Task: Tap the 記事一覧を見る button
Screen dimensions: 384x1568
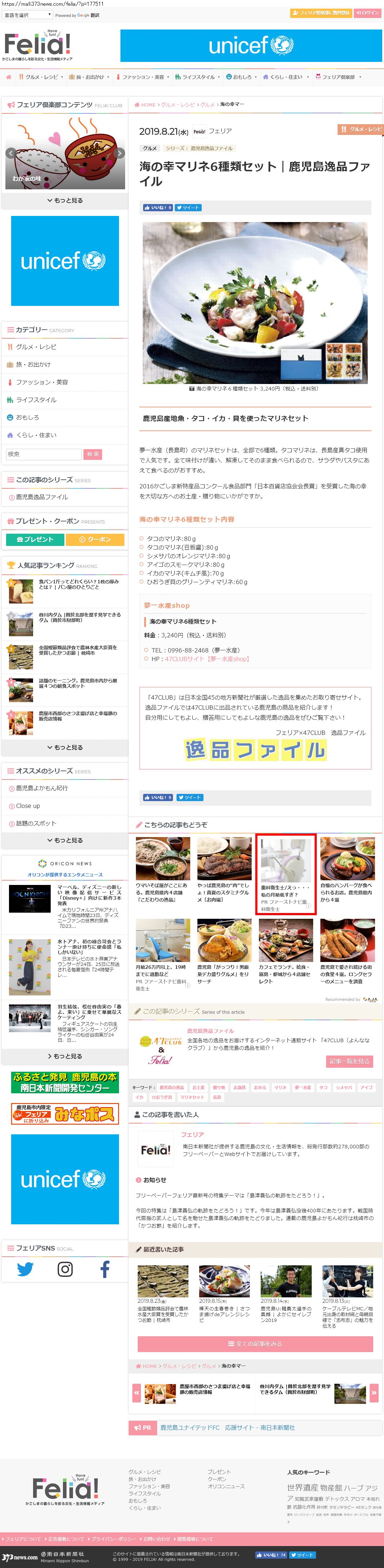Action: (349, 1062)
